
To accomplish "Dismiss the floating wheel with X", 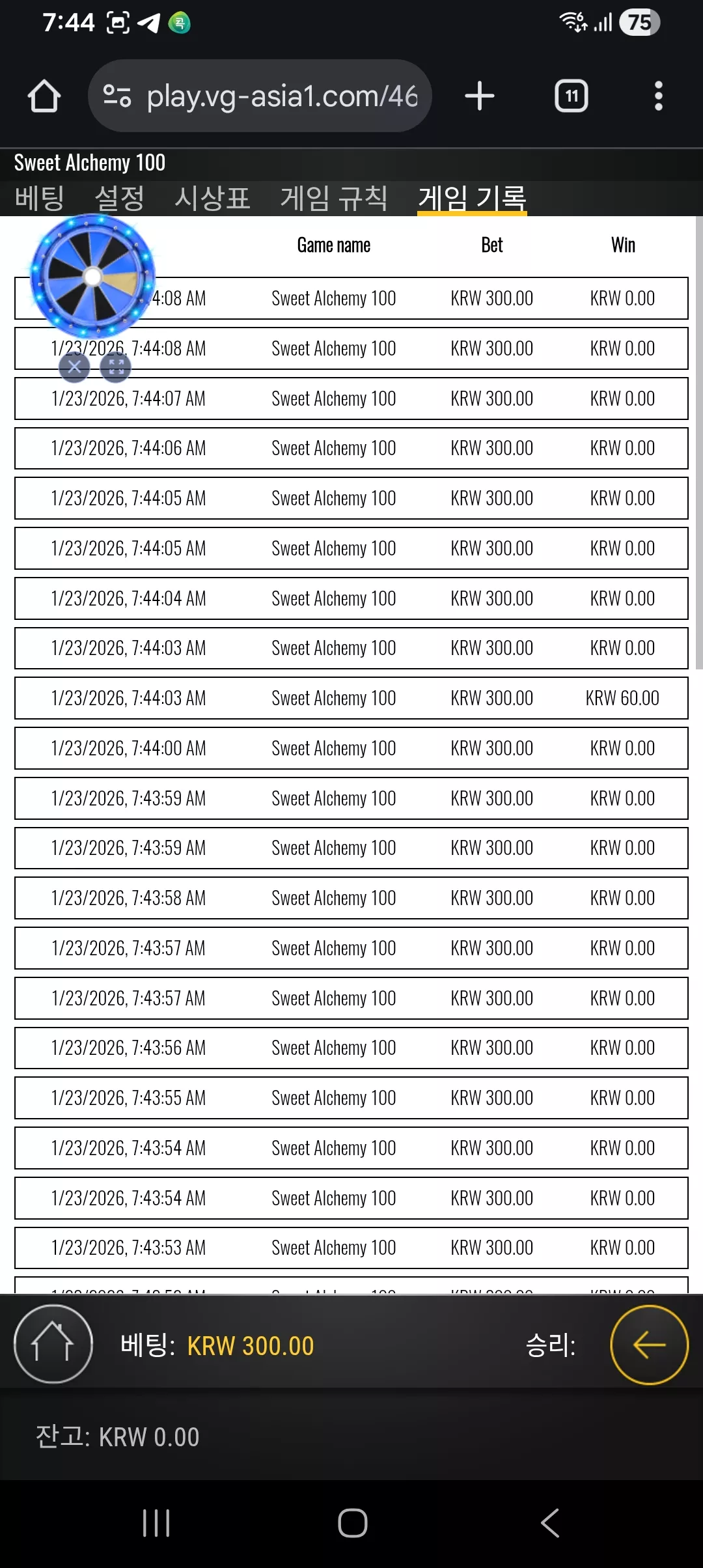I will [74, 367].
